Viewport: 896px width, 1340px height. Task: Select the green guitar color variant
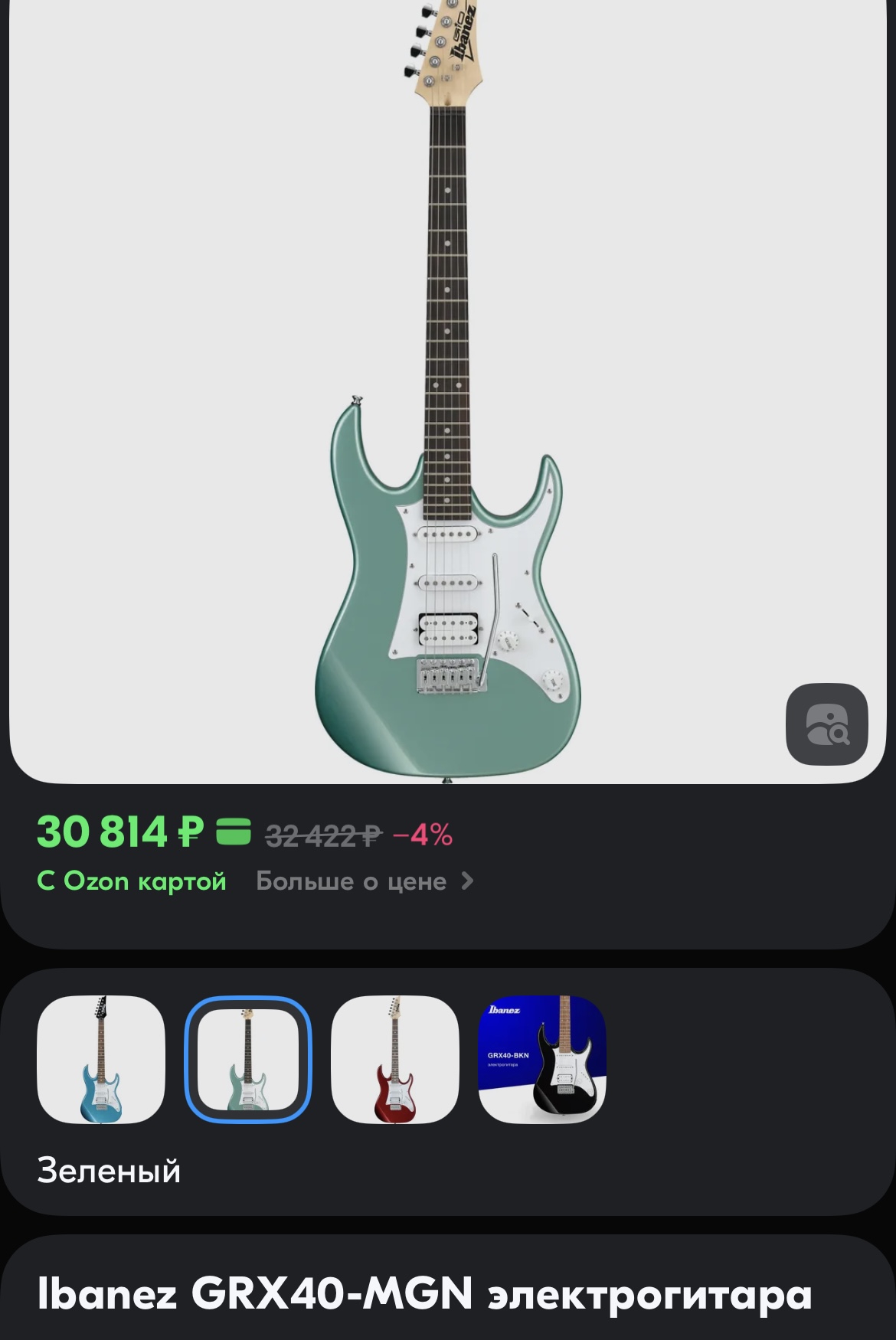248,1060
